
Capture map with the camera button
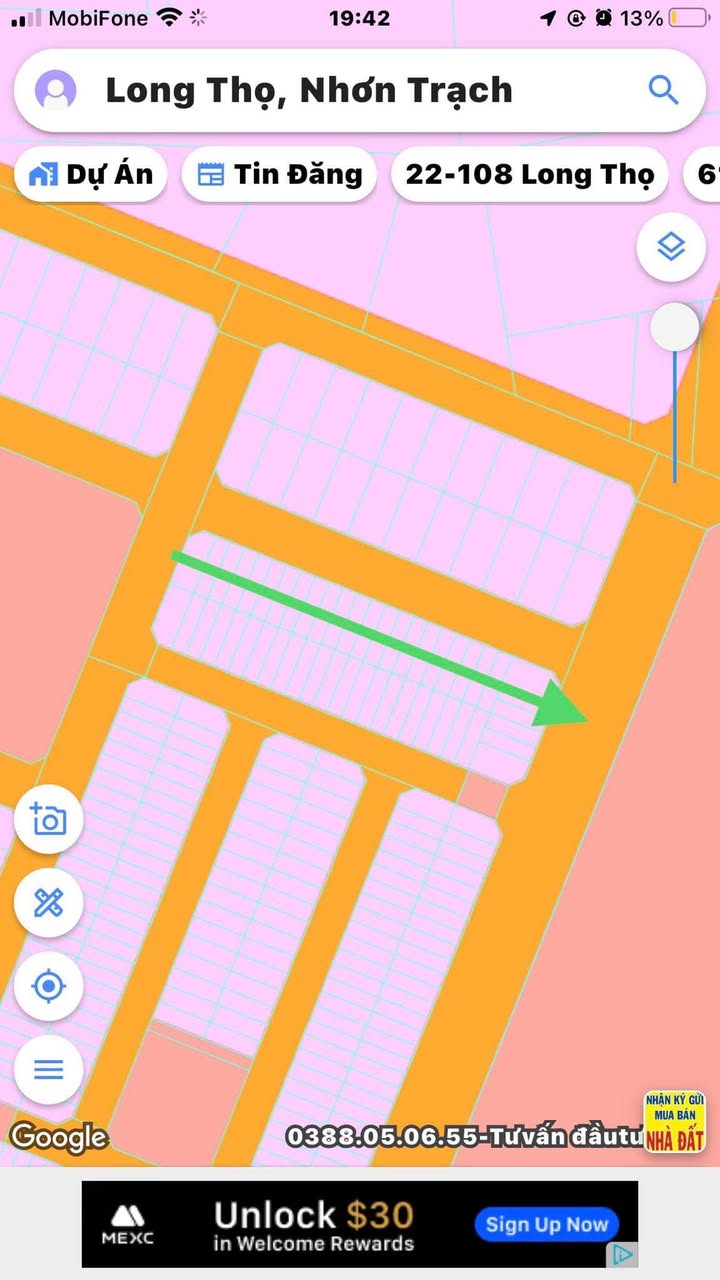48,819
